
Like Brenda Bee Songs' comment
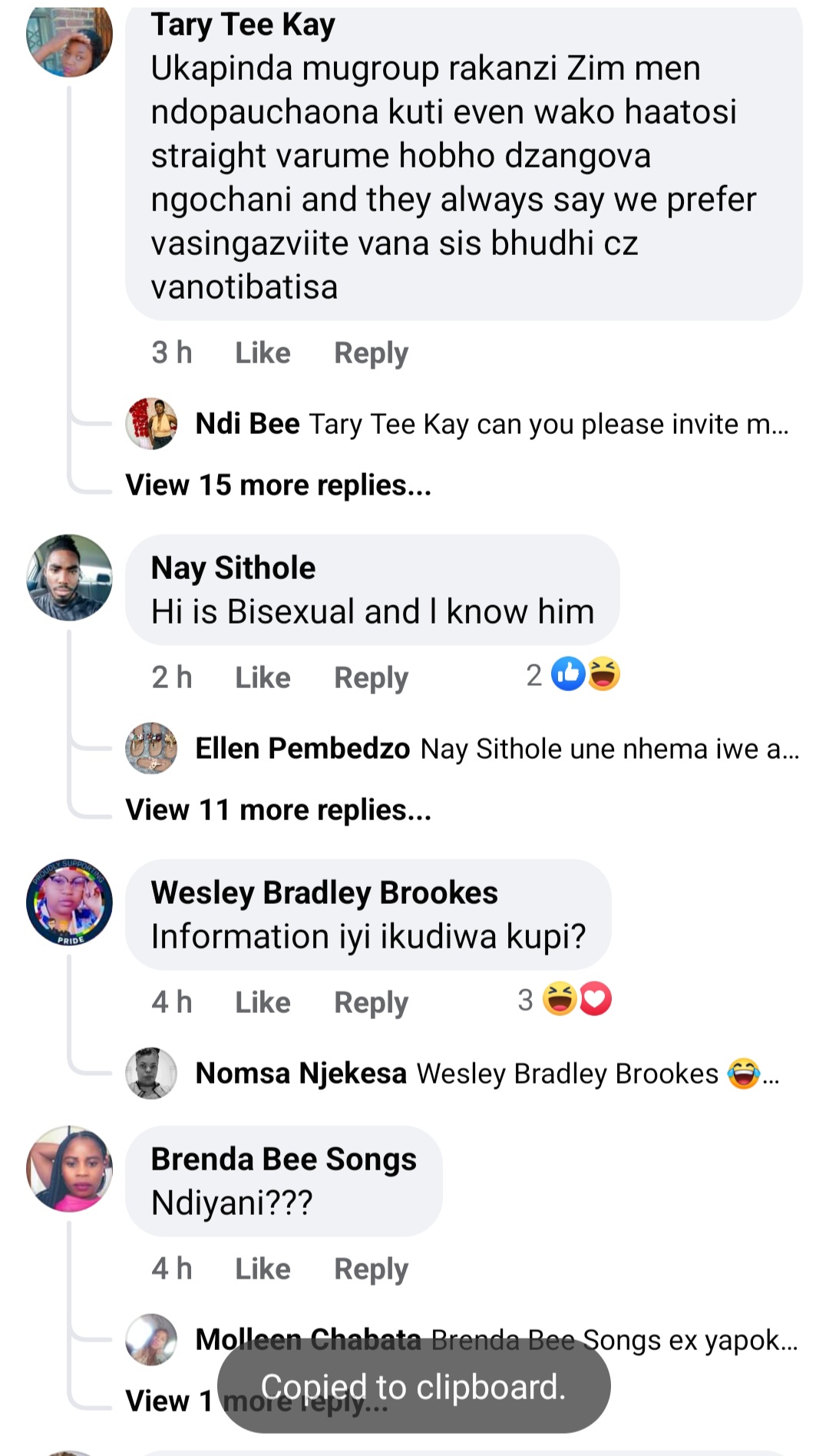[263, 1269]
